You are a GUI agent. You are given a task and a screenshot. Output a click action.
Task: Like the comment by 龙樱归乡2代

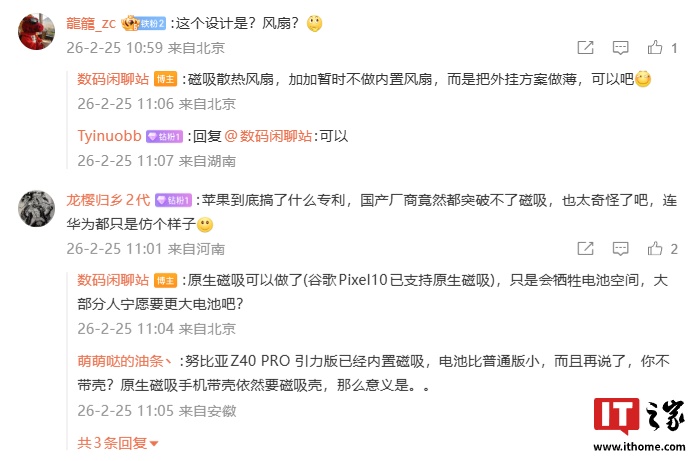tap(655, 249)
